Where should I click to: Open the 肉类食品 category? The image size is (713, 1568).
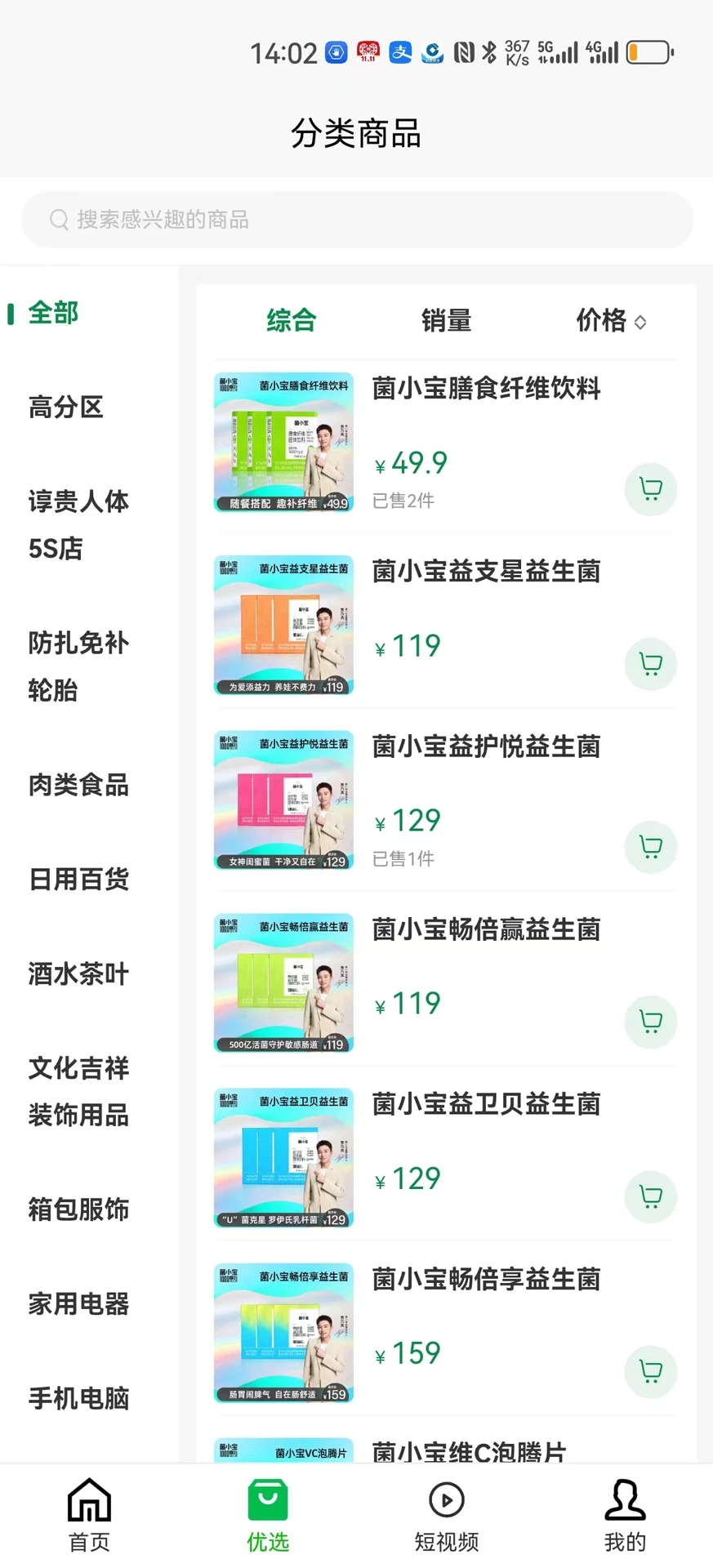[77, 786]
